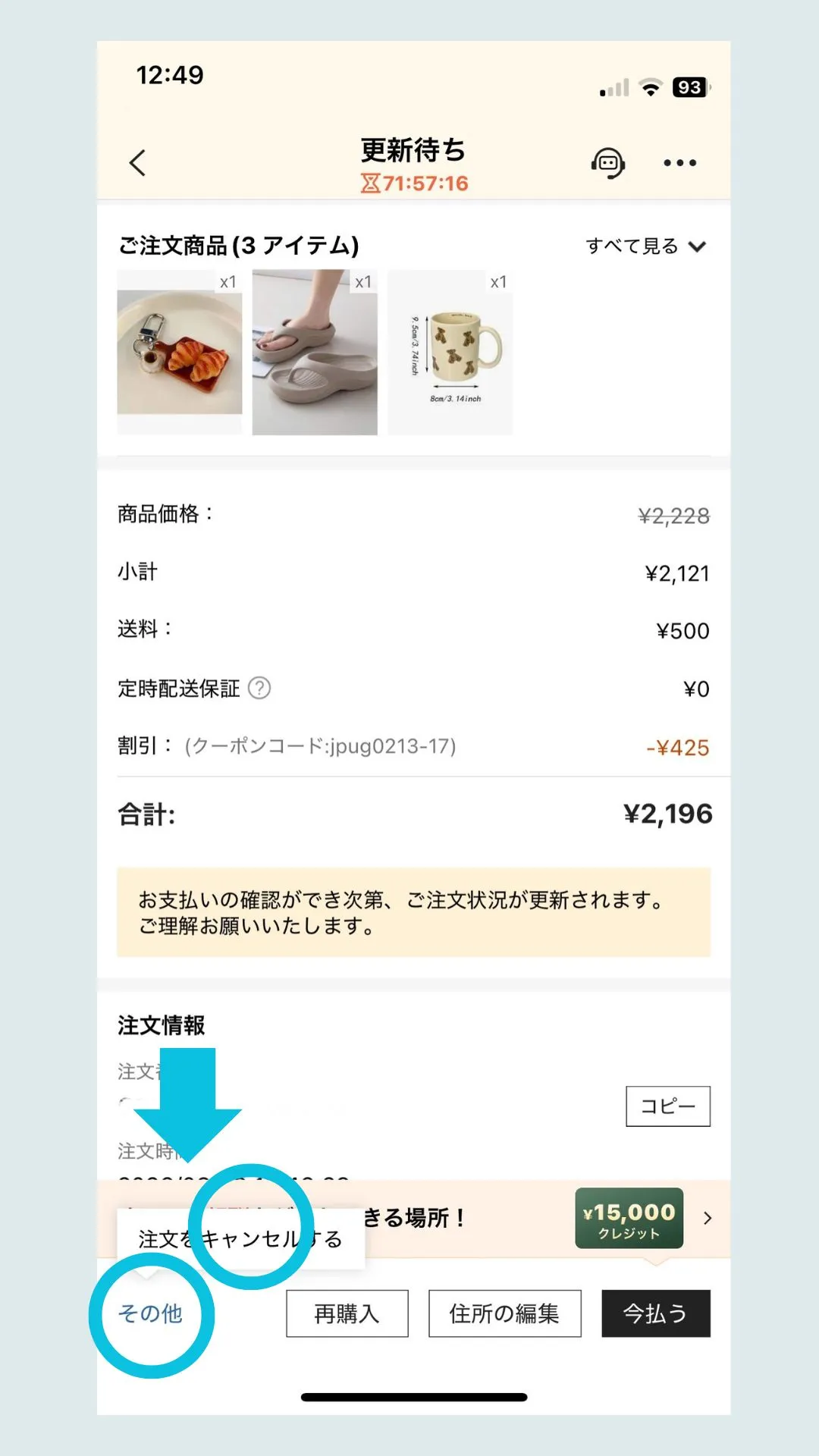Open the sandals product thumbnail
The image size is (819, 1456).
315,353
